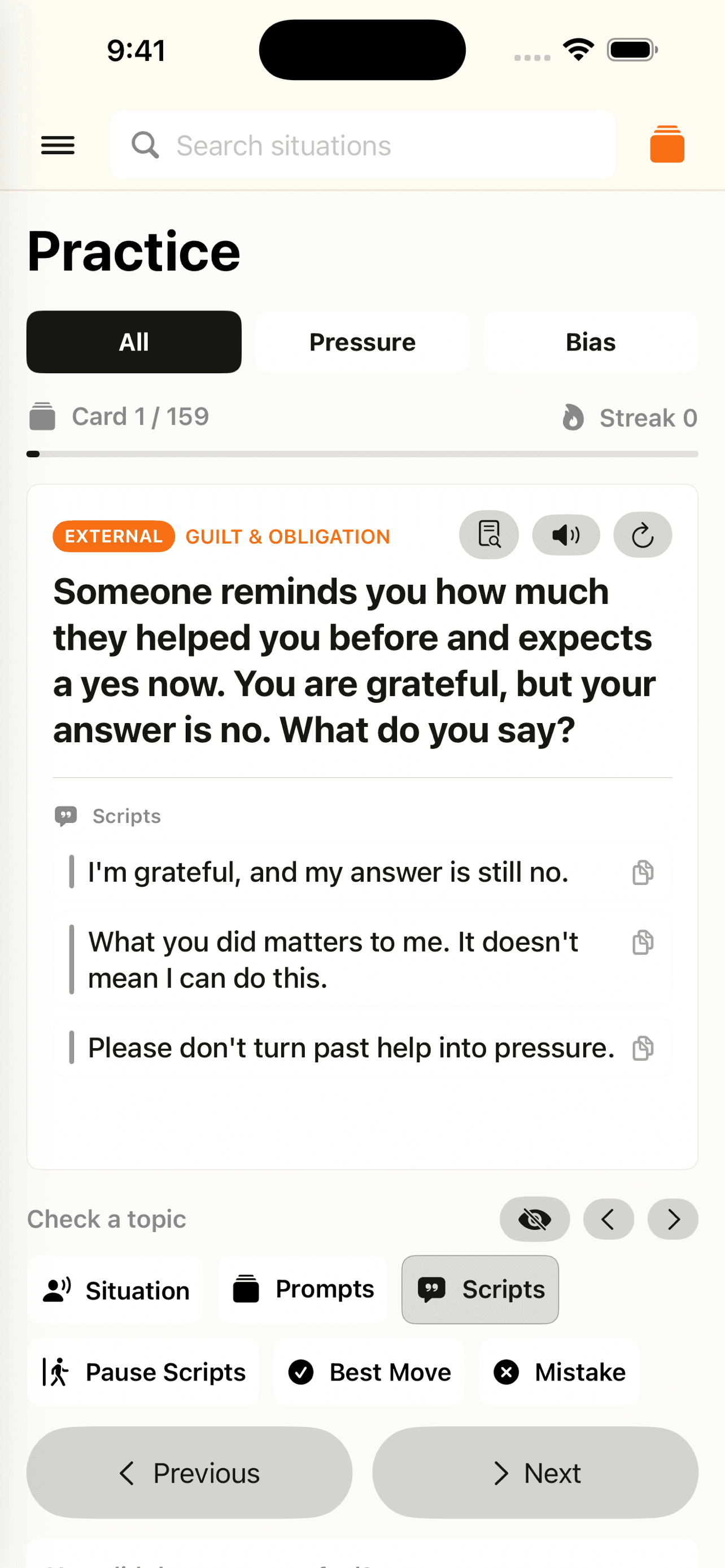Viewport: 725px width, 1568px height.
Task: Copy script "Please don't turn past help into pressure."
Action: coord(642,1048)
